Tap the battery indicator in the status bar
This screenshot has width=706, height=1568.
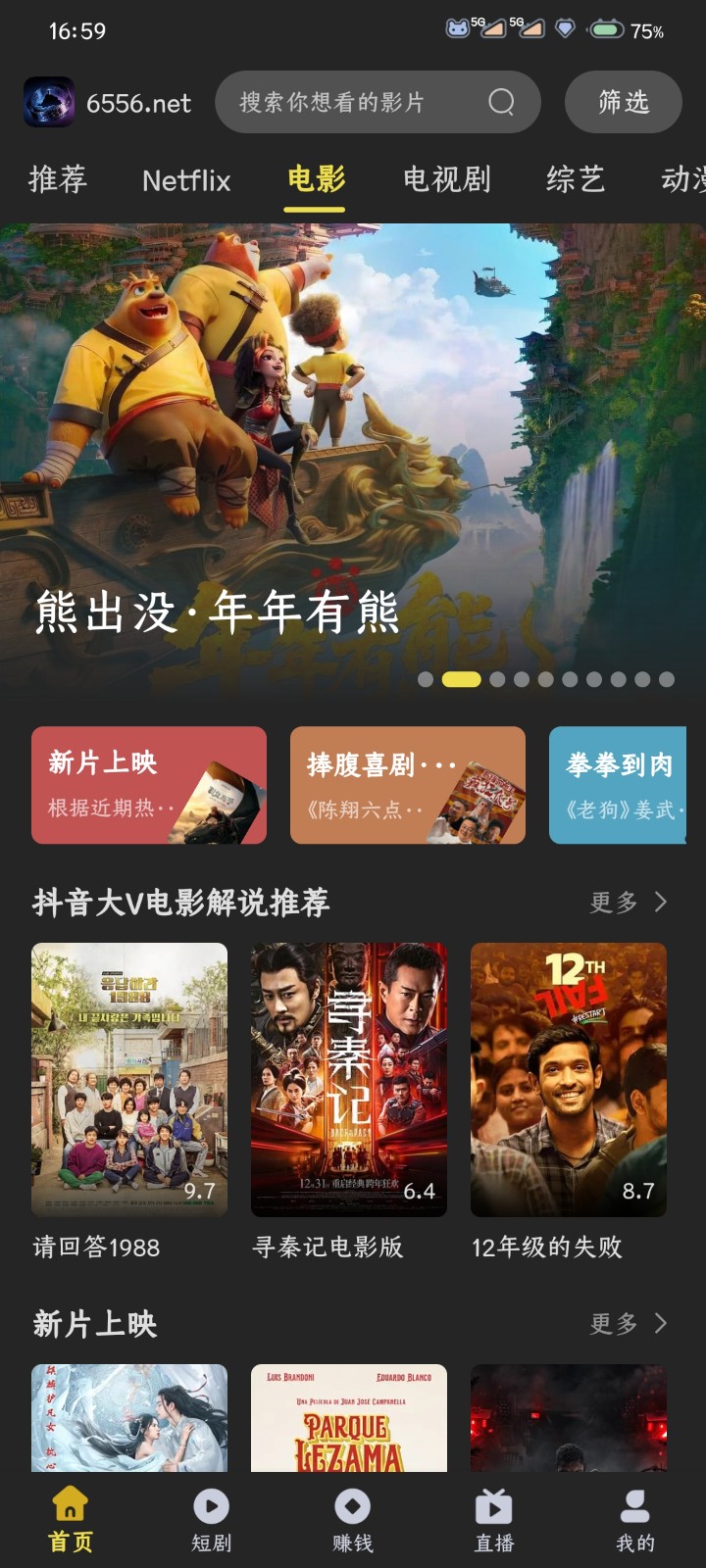pyautogui.click(x=606, y=29)
